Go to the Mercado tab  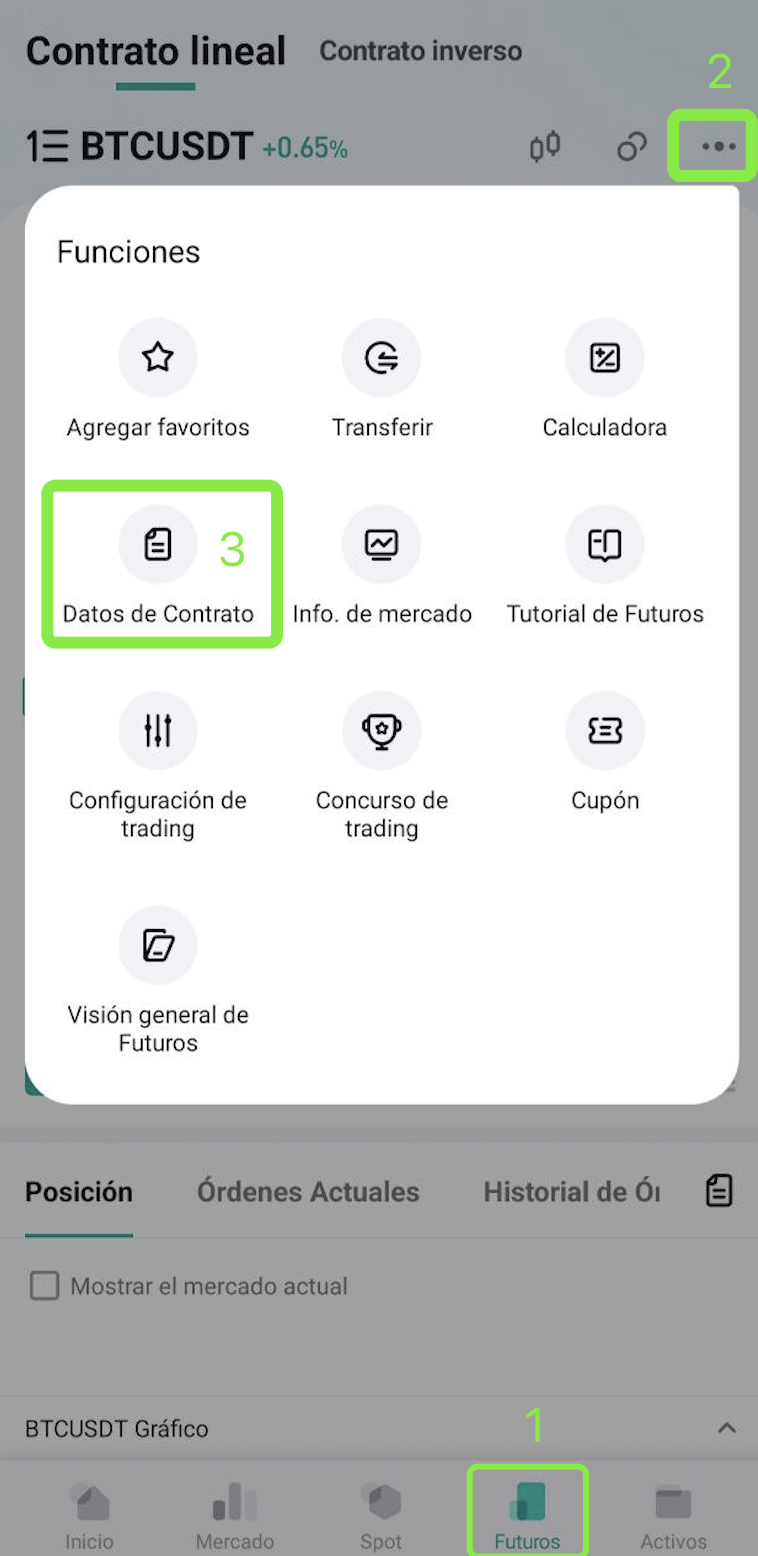click(235, 1516)
